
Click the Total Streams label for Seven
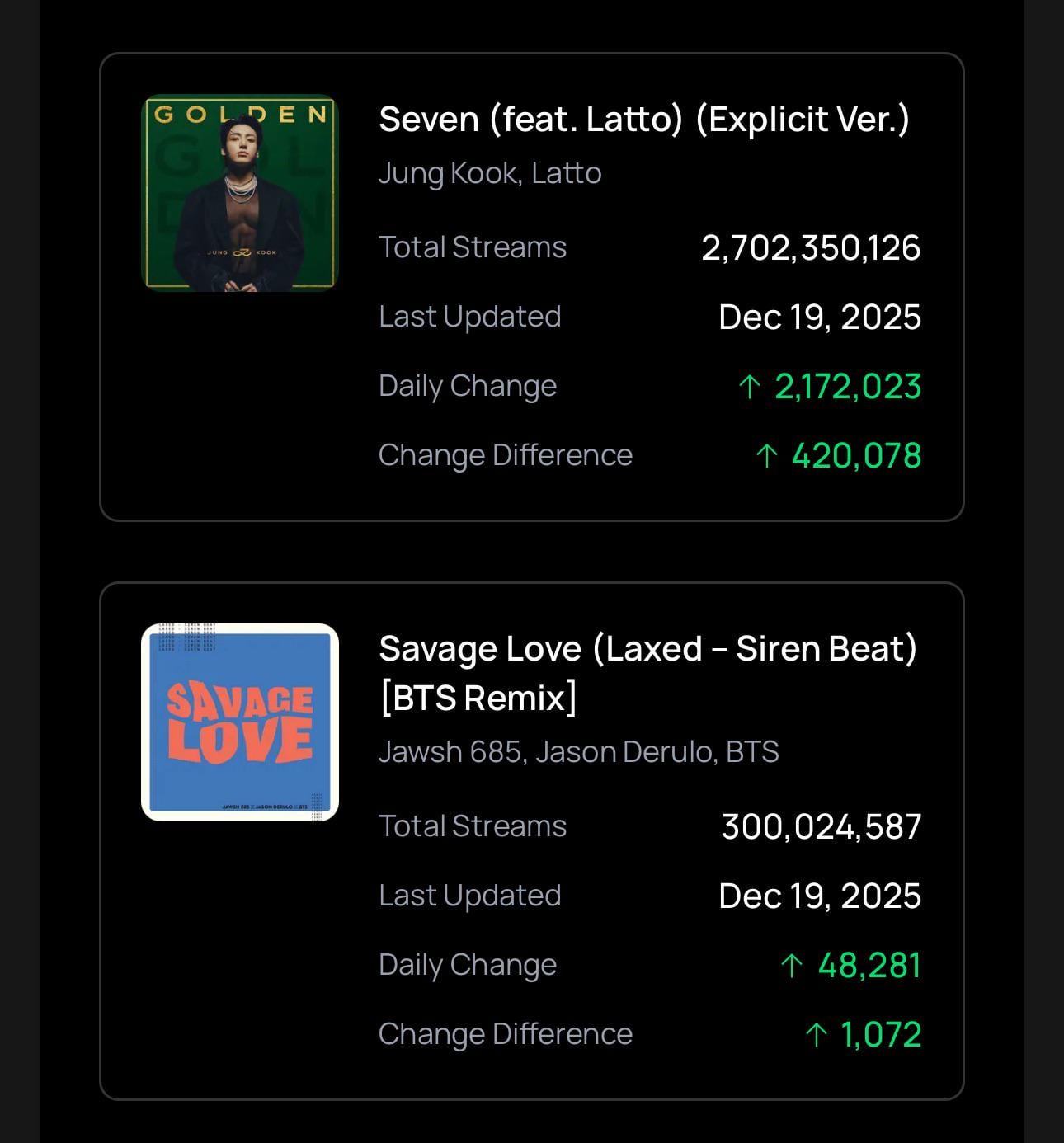click(x=472, y=247)
